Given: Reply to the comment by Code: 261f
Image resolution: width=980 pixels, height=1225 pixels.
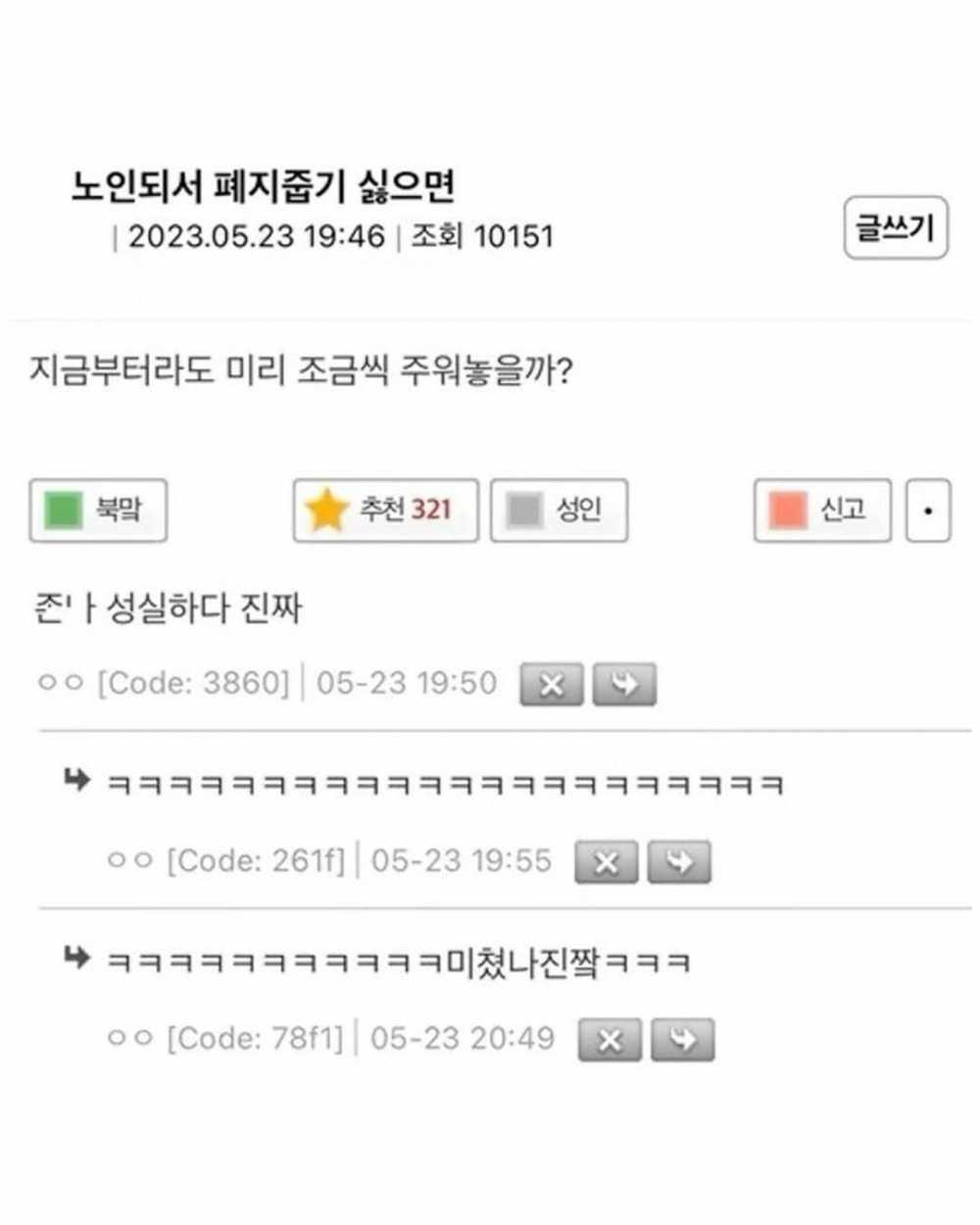Looking at the screenshot, I should click(x=679, y=862).
